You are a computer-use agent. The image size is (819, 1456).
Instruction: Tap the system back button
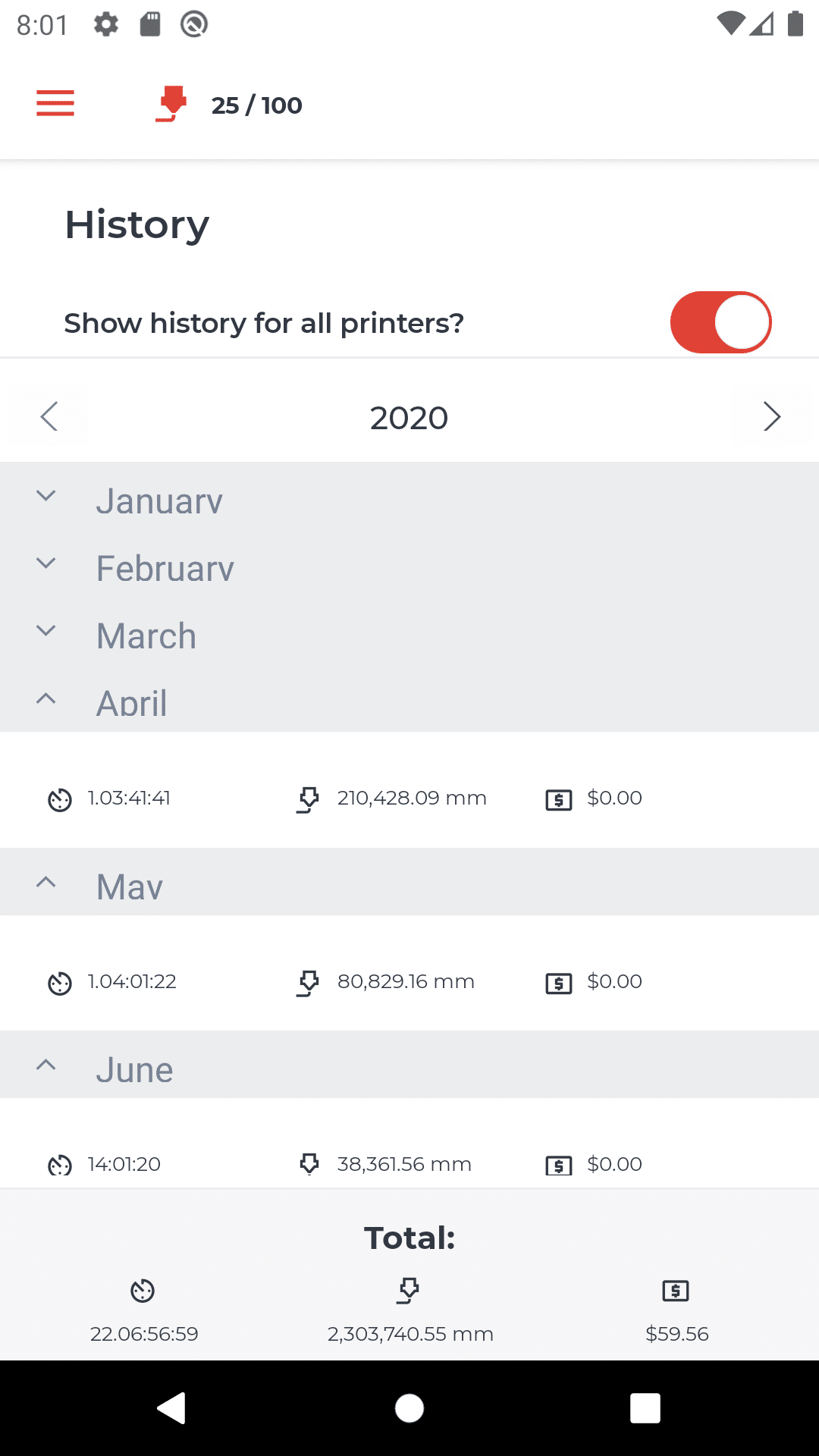(172, 1408)
